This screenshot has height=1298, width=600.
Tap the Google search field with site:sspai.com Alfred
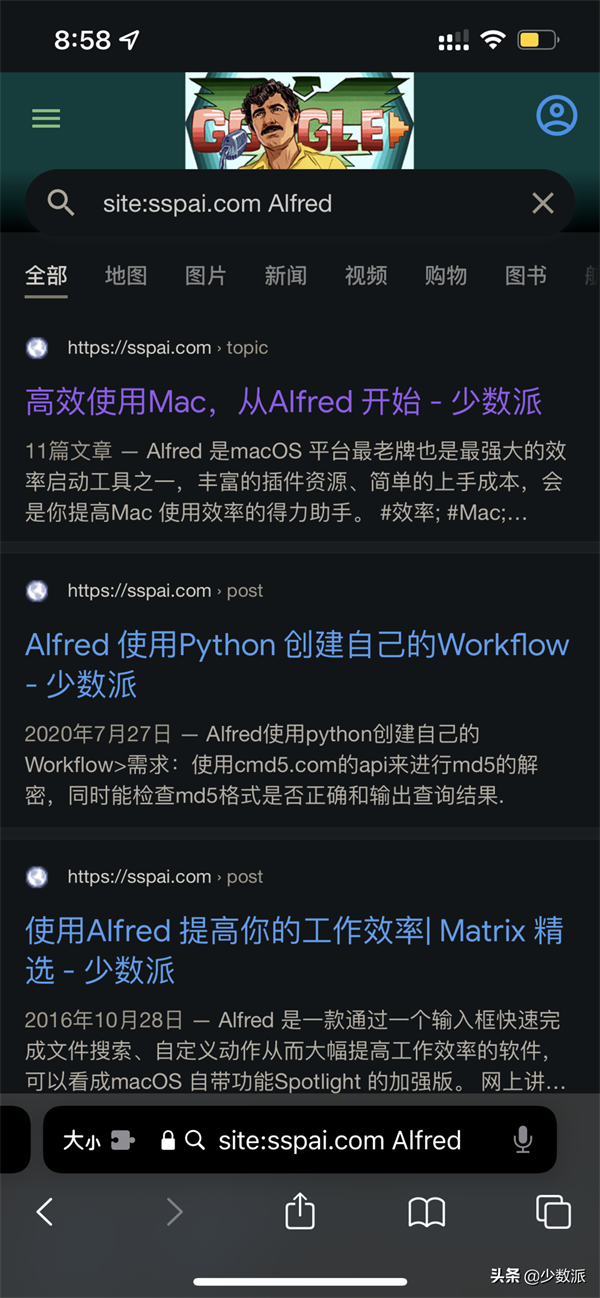click(300, 204)
